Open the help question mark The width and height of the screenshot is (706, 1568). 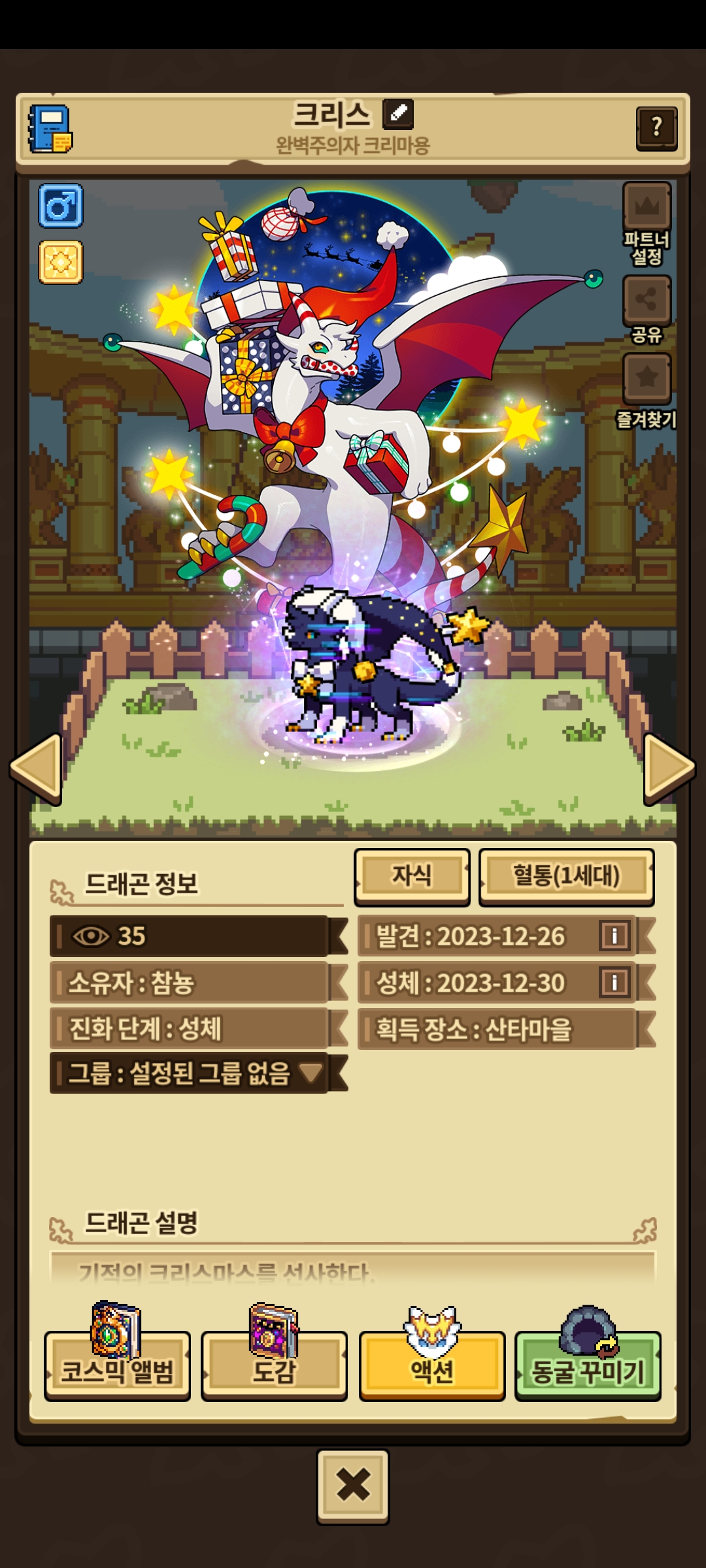pyautogui.click(x=656, y=128)
